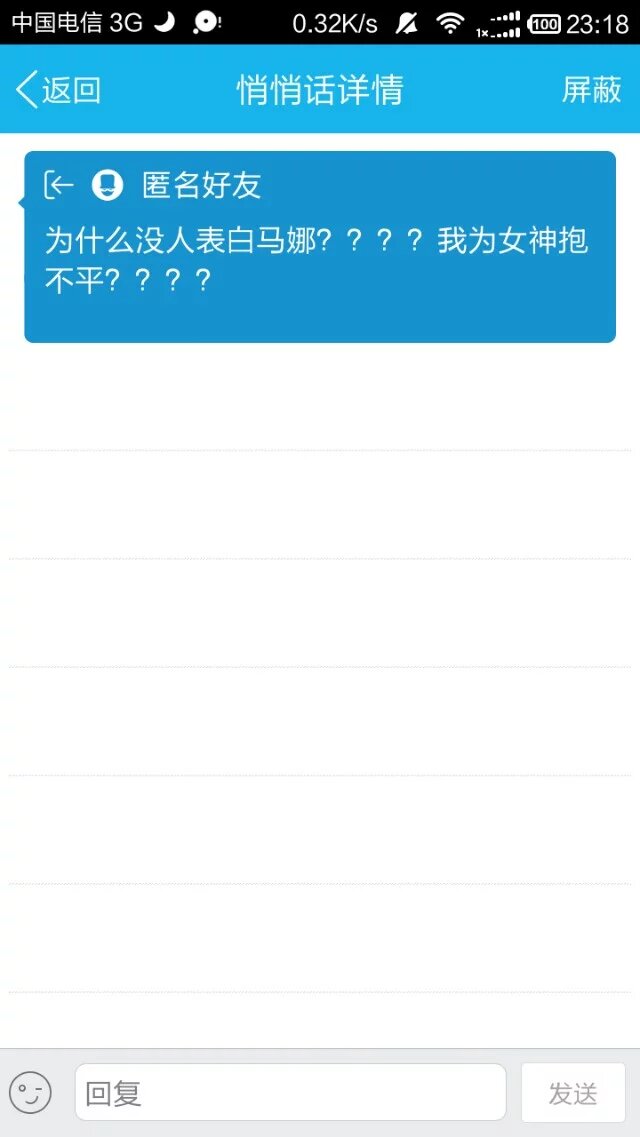Go back via 返回 button
Viewport: 640px width, 1137px height.
58,90
